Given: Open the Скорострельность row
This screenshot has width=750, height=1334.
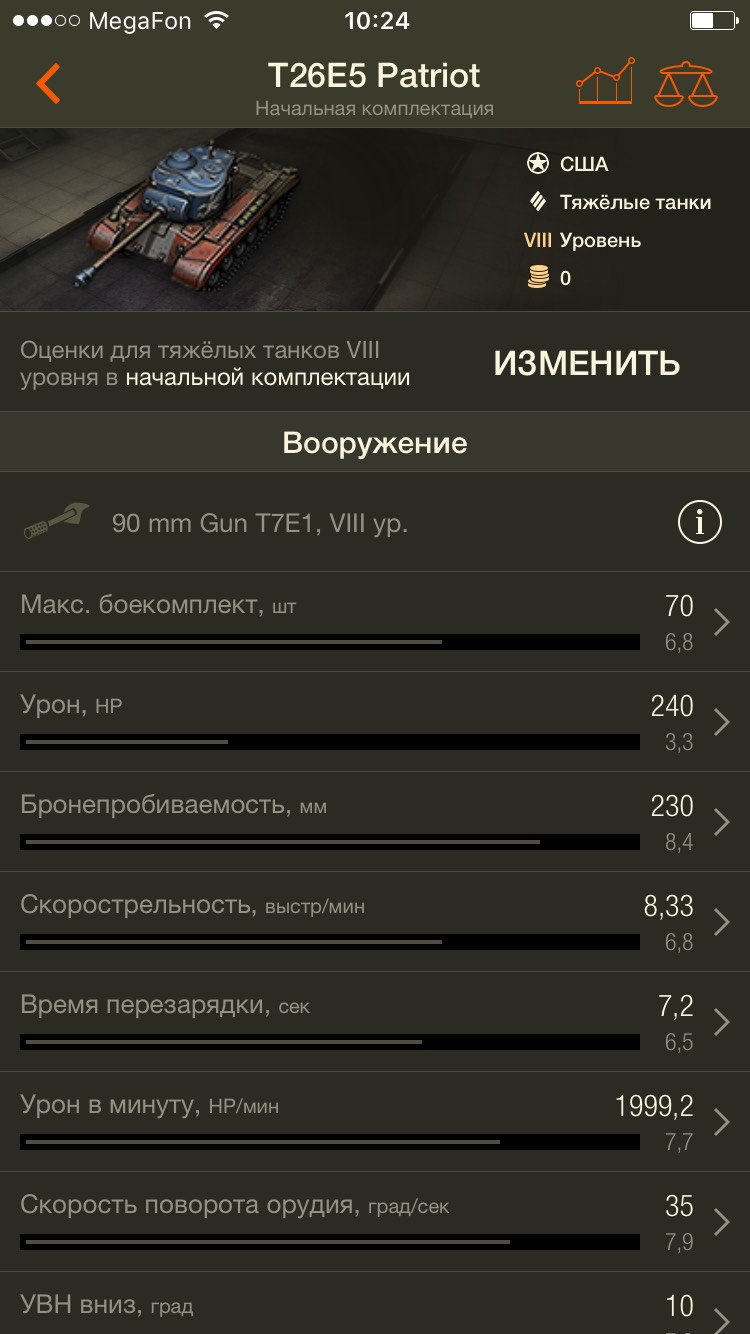Looking at the screenshot, I should [375, 922].
